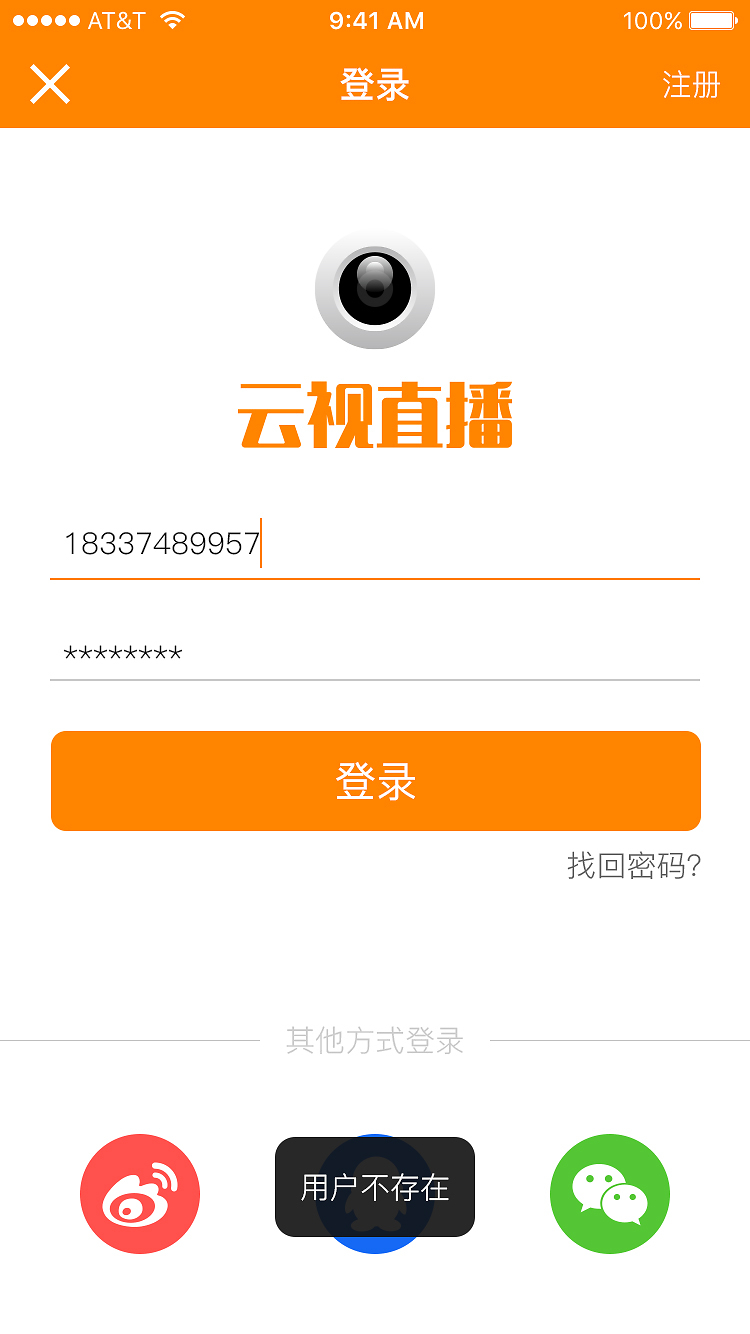The width and height of the screenshot is (750, 1334).
Task: Close the login screen with the X
Action: pyautogui.click(x=50, y=85)
